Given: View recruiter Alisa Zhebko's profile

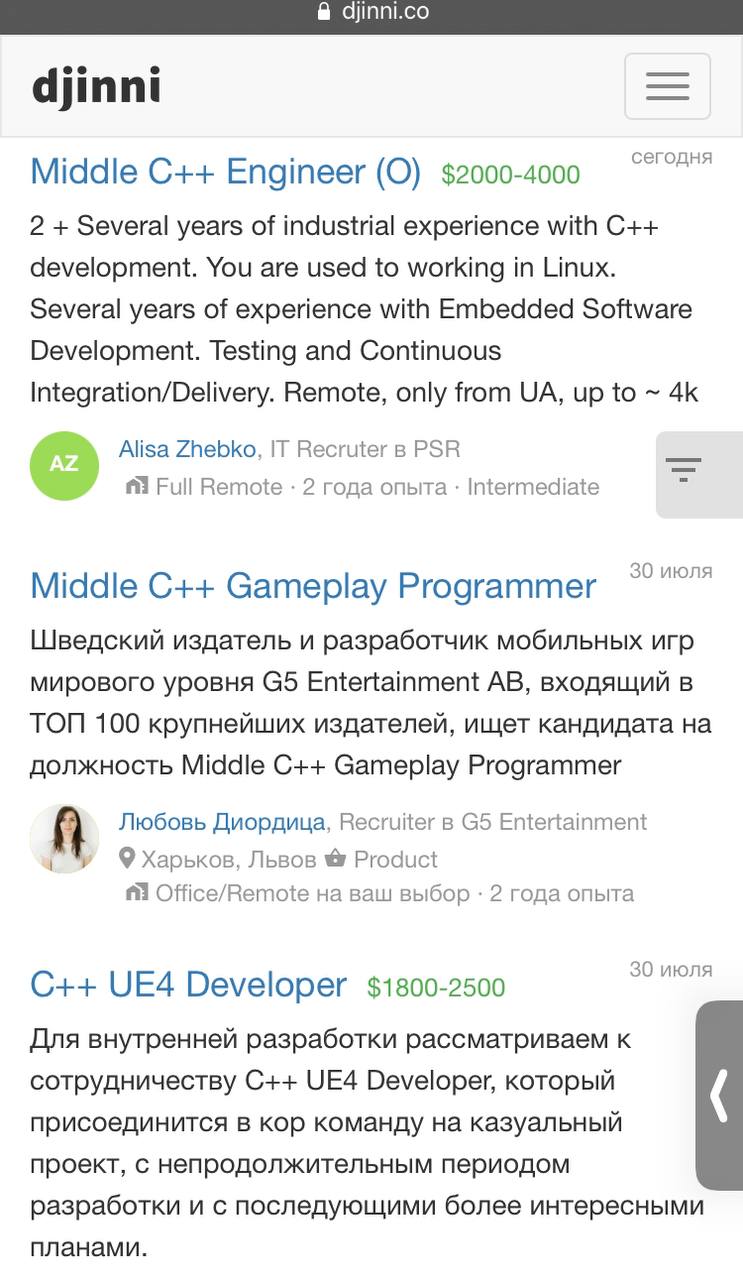Looking at the screenshot, I should tap(187, 450).
